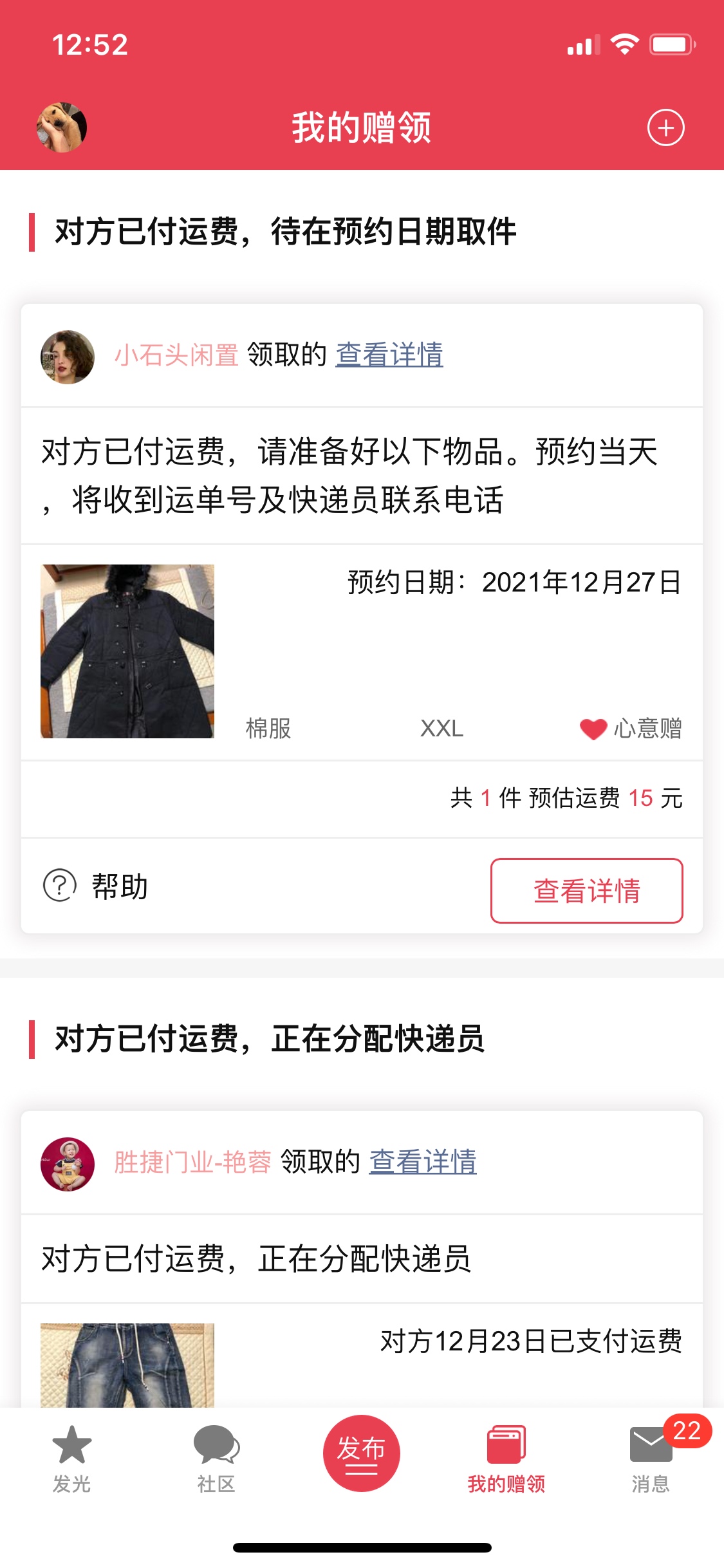Open 胜捷门业-艳蓉's user profile
Viewport: 724px width, 1568px height.
[192, 1162]
